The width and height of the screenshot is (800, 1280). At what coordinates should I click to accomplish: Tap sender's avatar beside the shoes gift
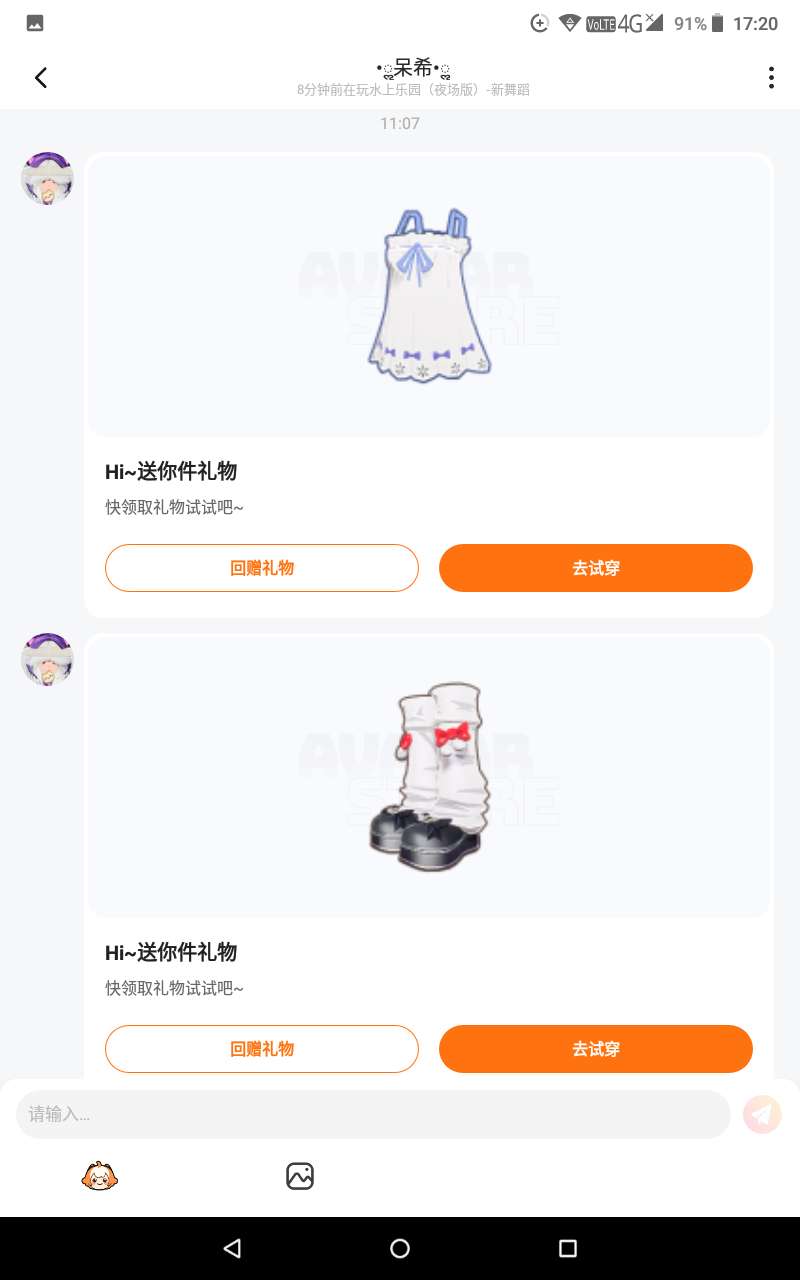tap(47, 660)
